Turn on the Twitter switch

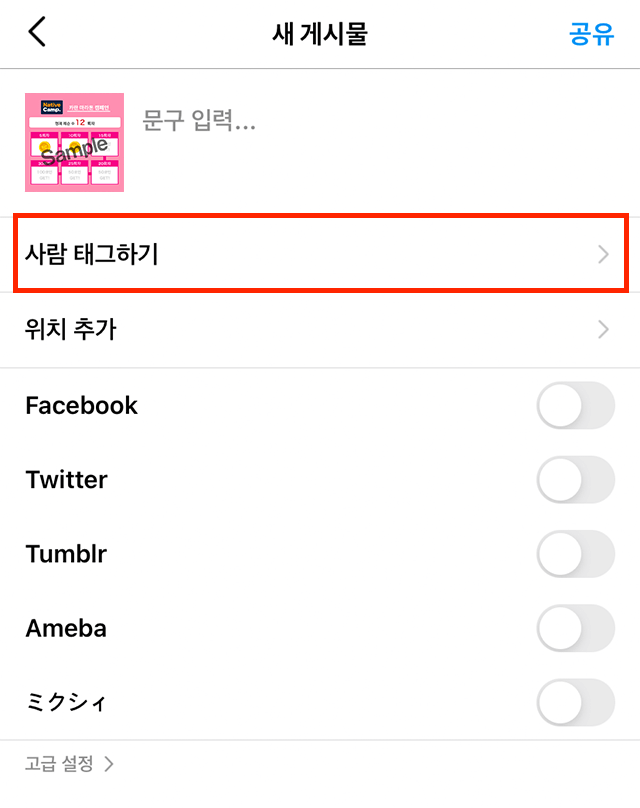[x=575, y=480]
